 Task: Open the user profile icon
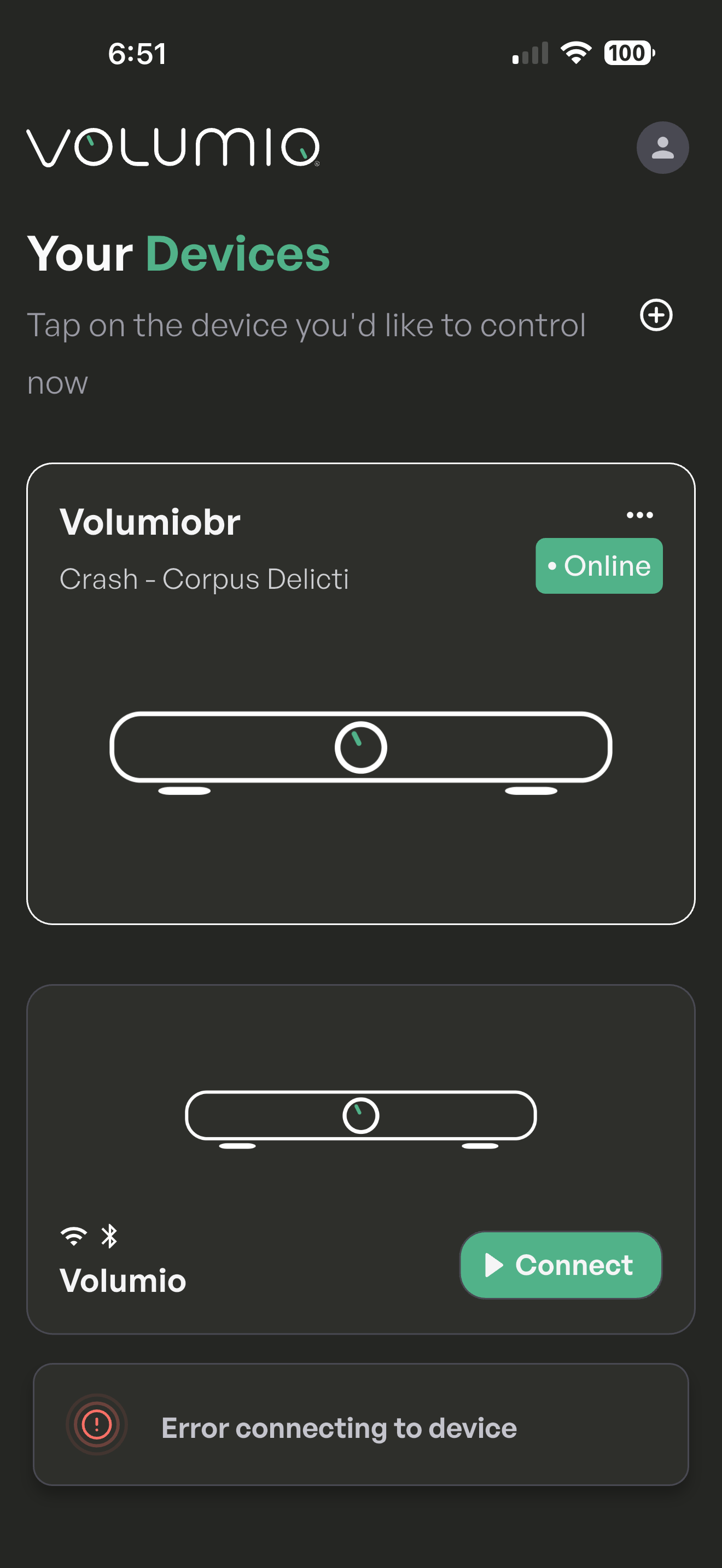click(x=662, y=147)
